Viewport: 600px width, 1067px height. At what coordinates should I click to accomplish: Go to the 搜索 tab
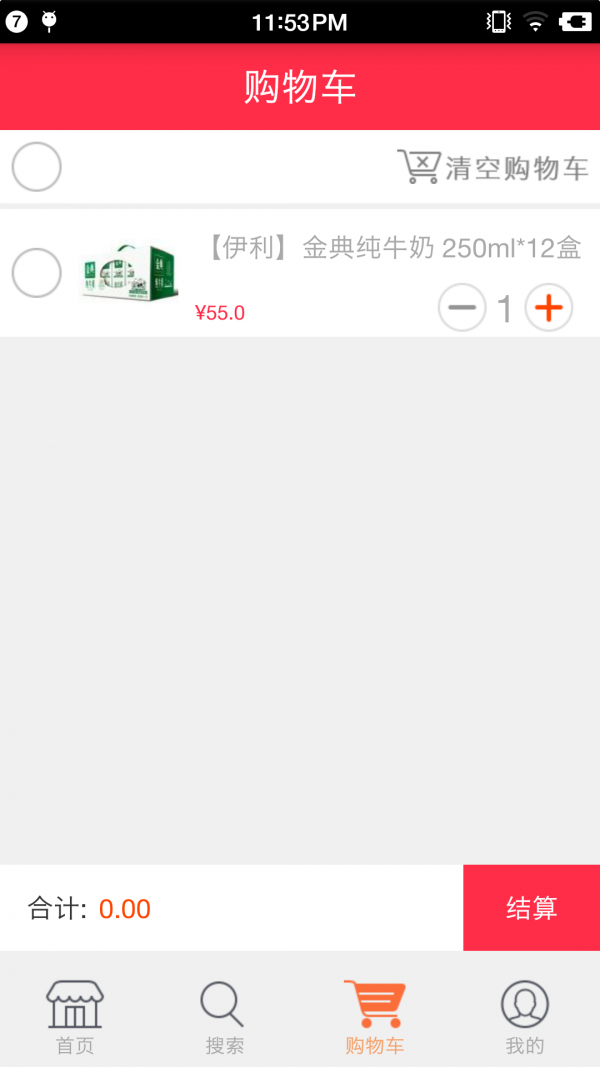pyautogui.click(x=224, y=1017)
